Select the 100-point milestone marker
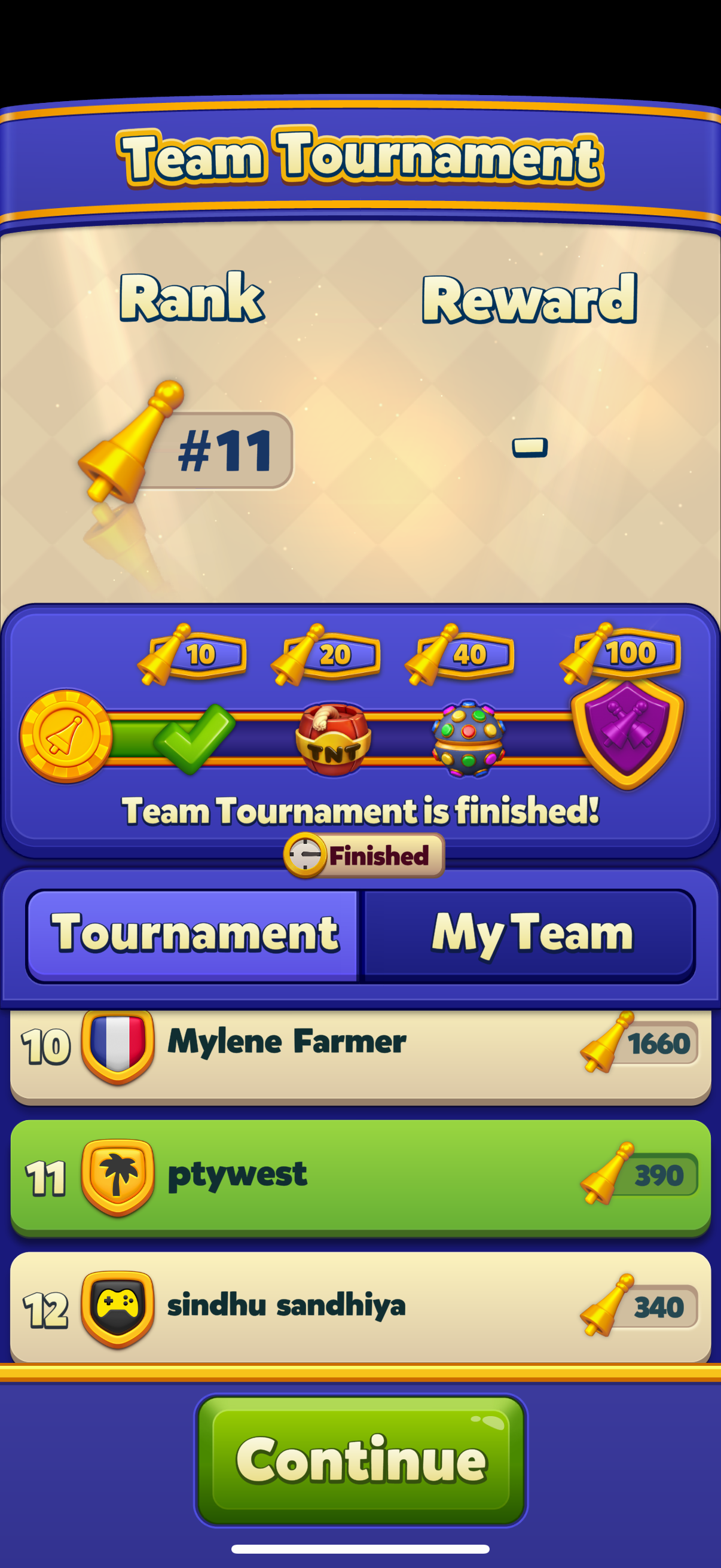 621,654
